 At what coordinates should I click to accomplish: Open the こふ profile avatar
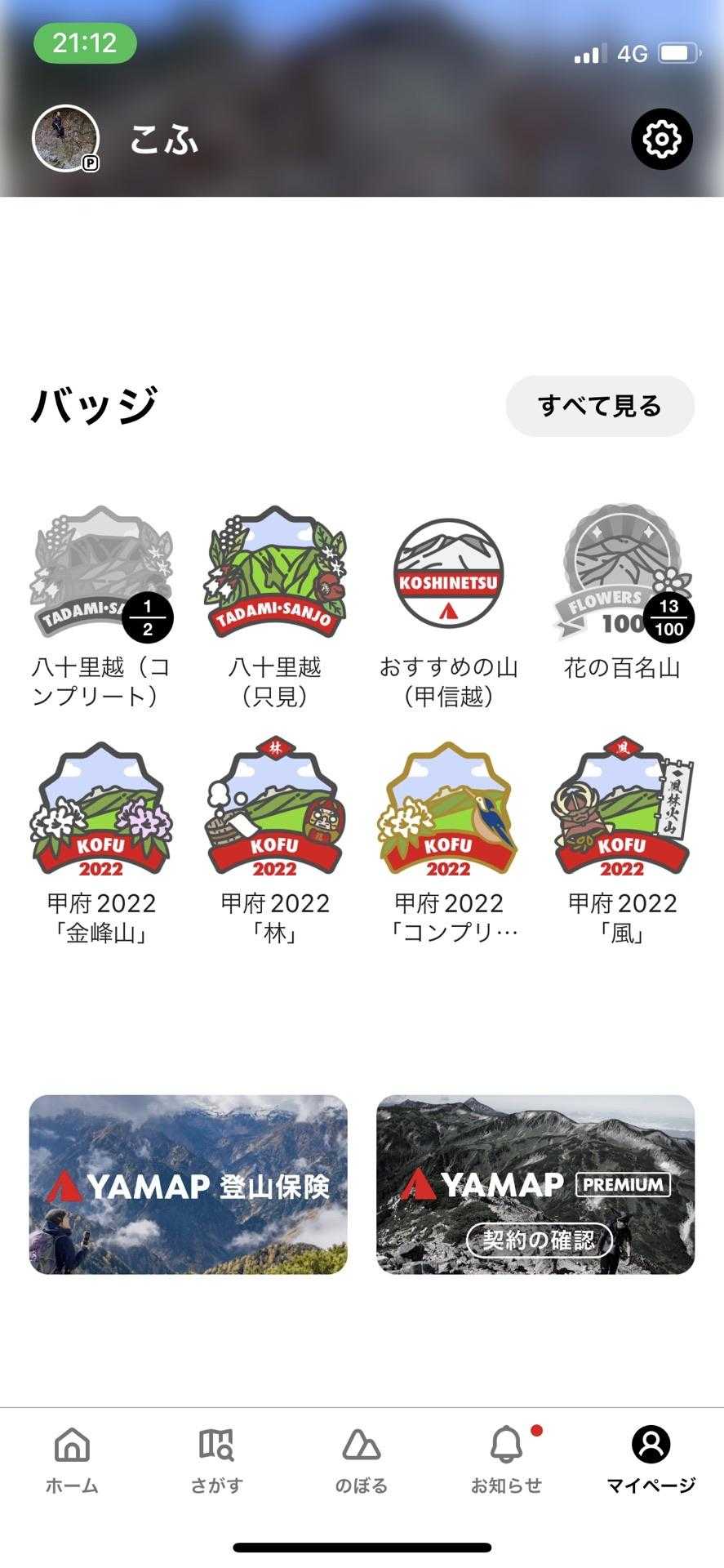click(x=65, y=139)
